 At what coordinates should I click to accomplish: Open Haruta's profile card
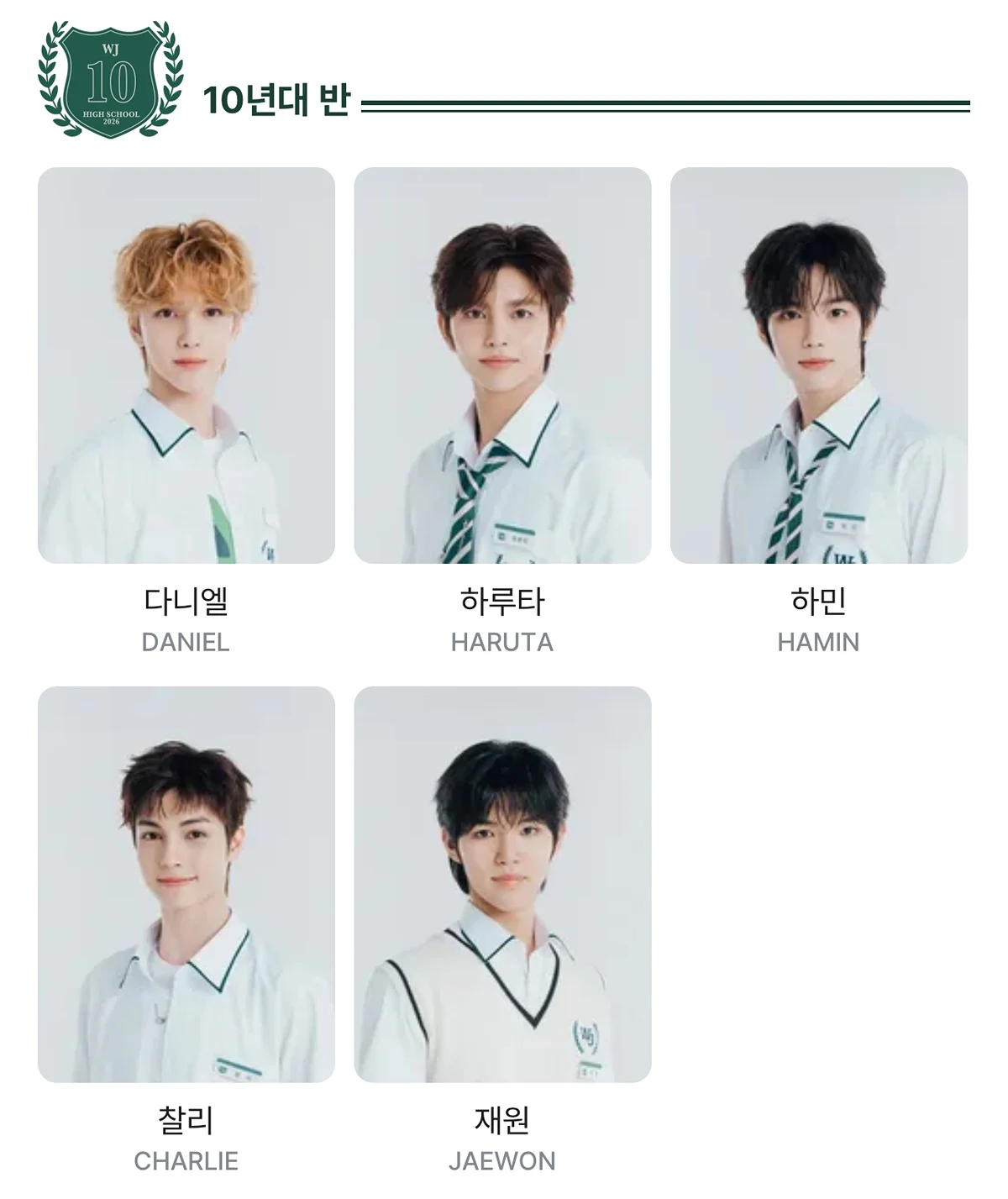pos(502,365)
